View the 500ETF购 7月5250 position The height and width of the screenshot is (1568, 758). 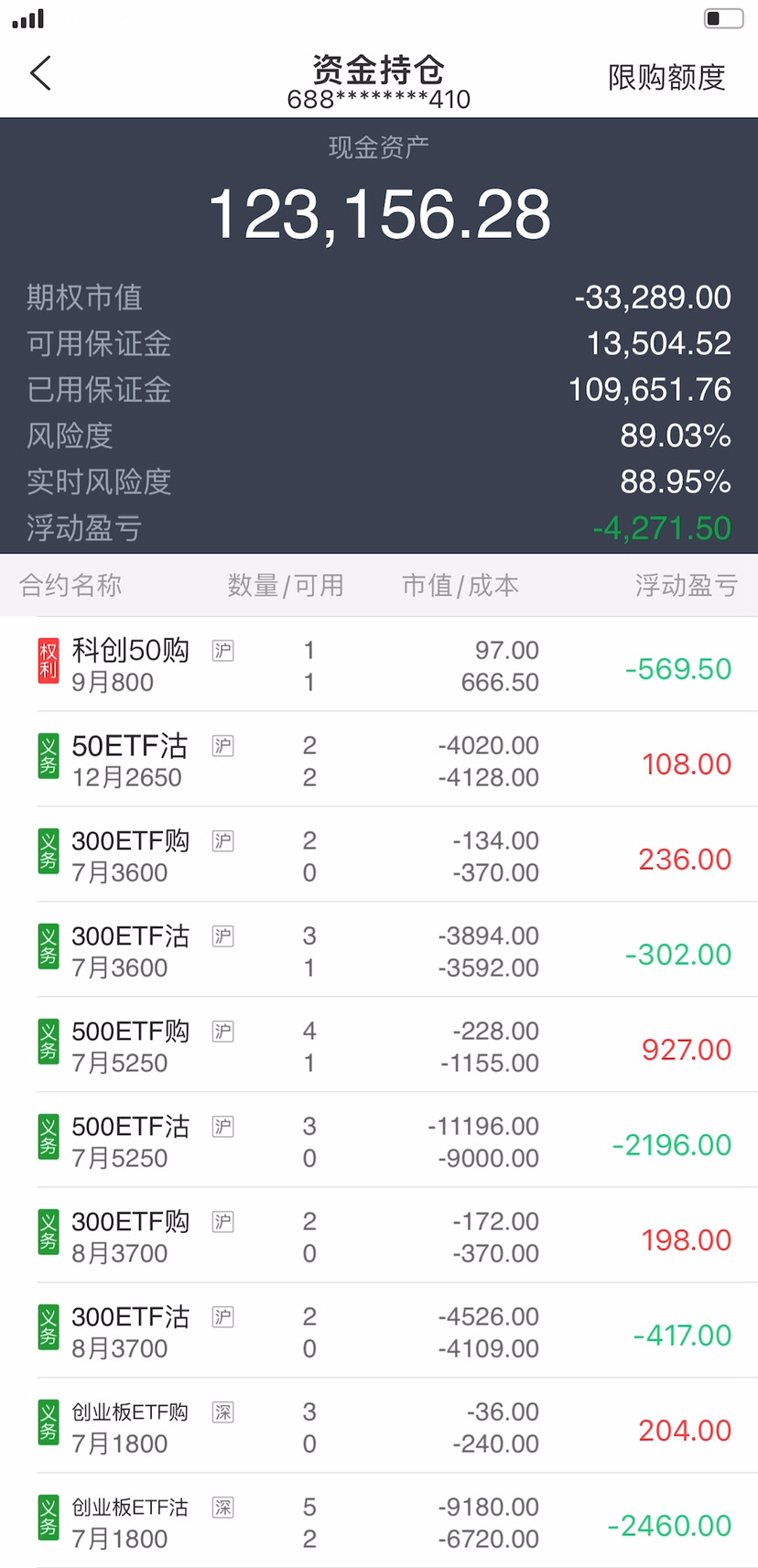[379, 1046]
